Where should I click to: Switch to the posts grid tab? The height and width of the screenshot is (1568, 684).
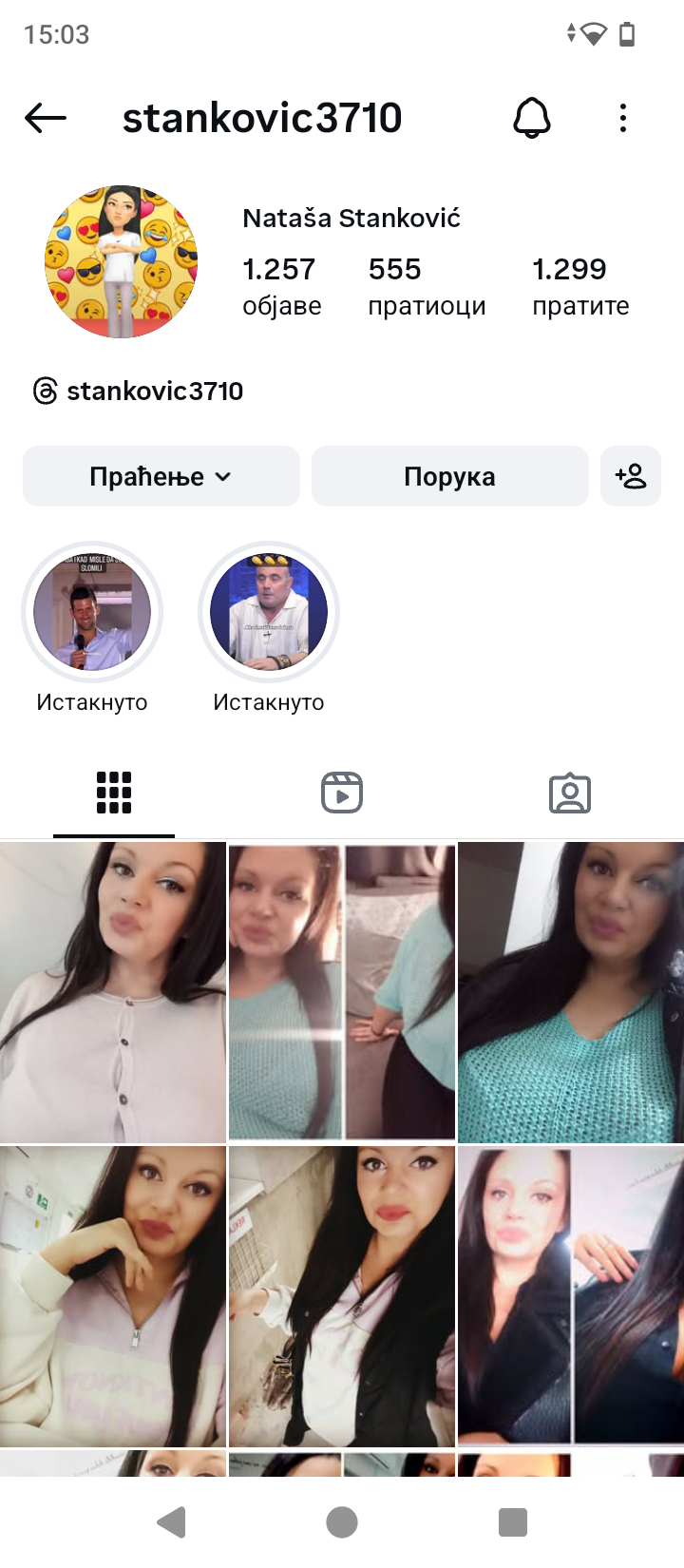click(x=114, y=793)
